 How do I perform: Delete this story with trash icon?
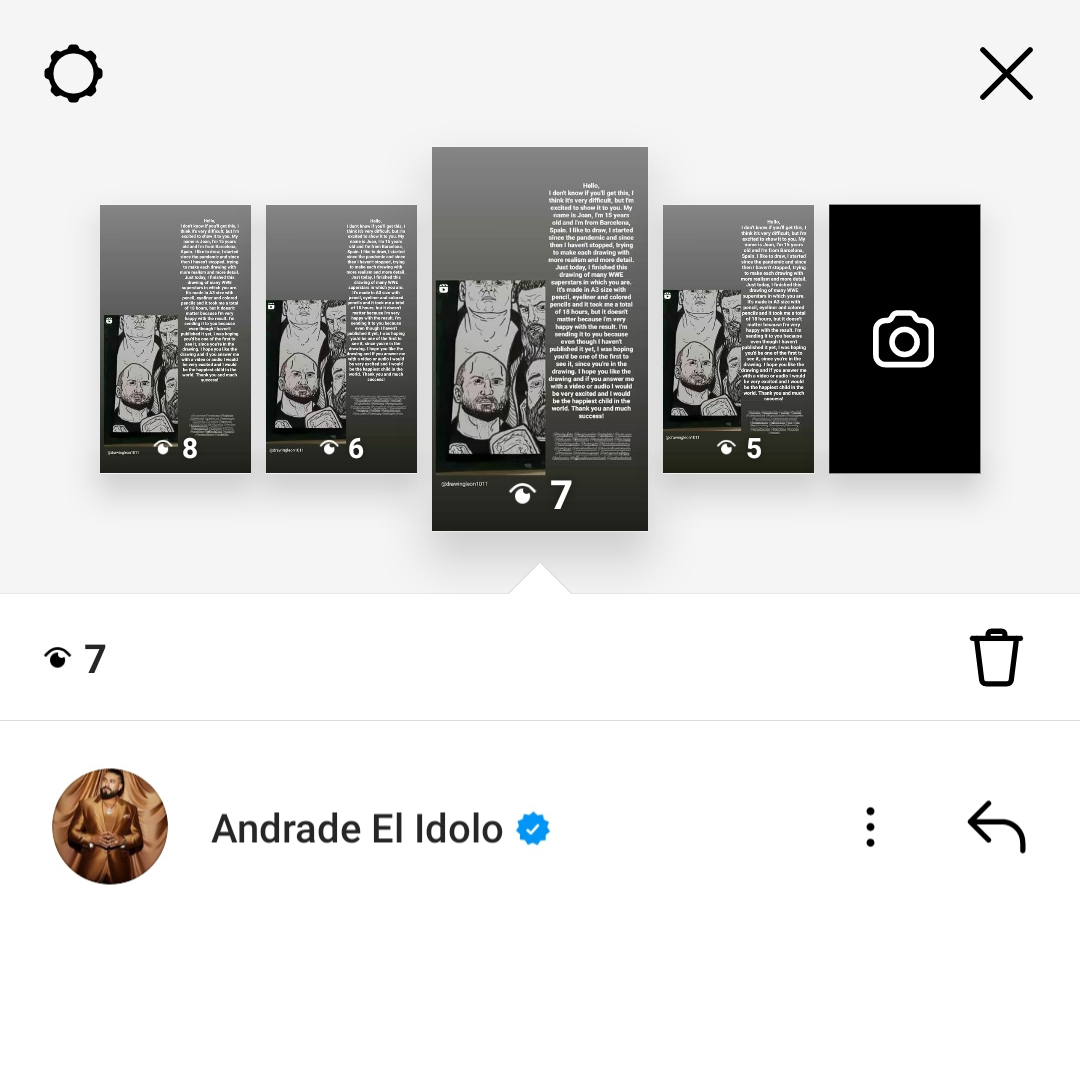pyautogui.click(x=996, y=658)
